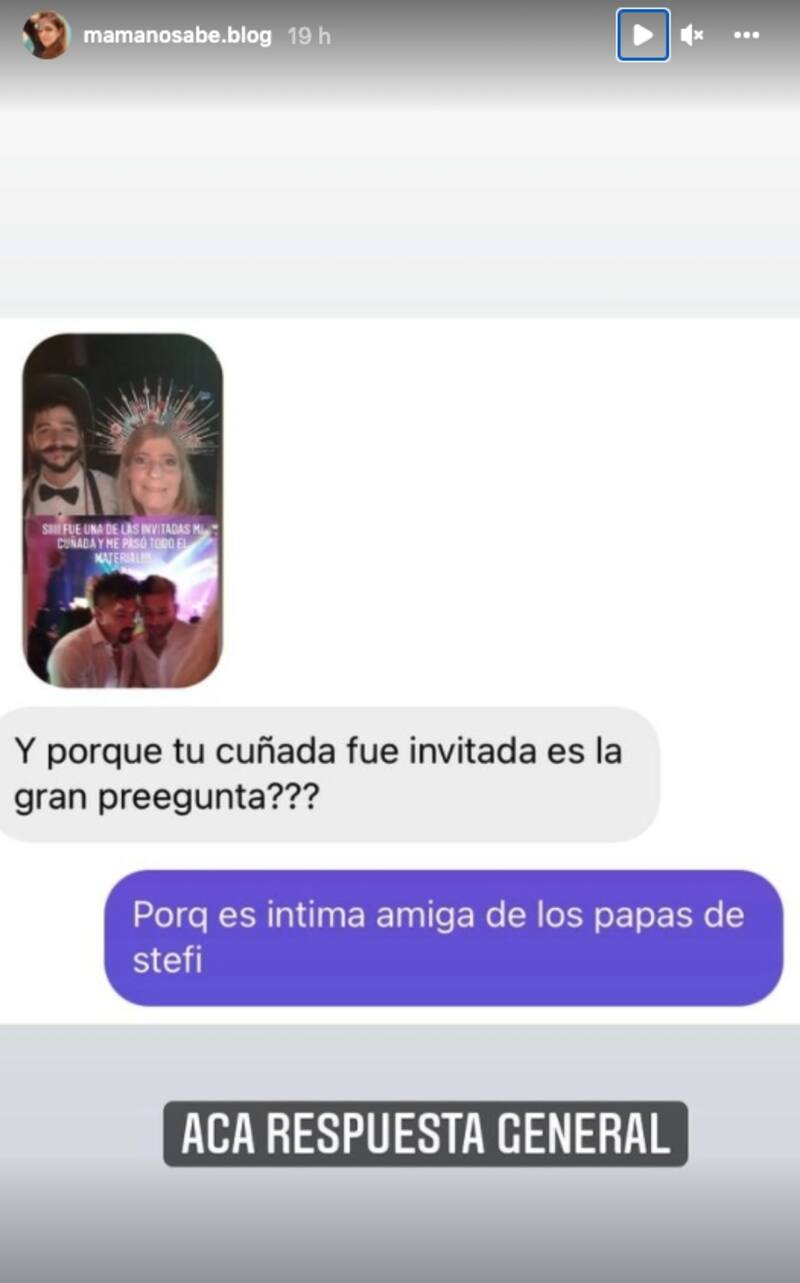Unmute the story sound
The image size is (800, 1283).
(x=692, y=36)
